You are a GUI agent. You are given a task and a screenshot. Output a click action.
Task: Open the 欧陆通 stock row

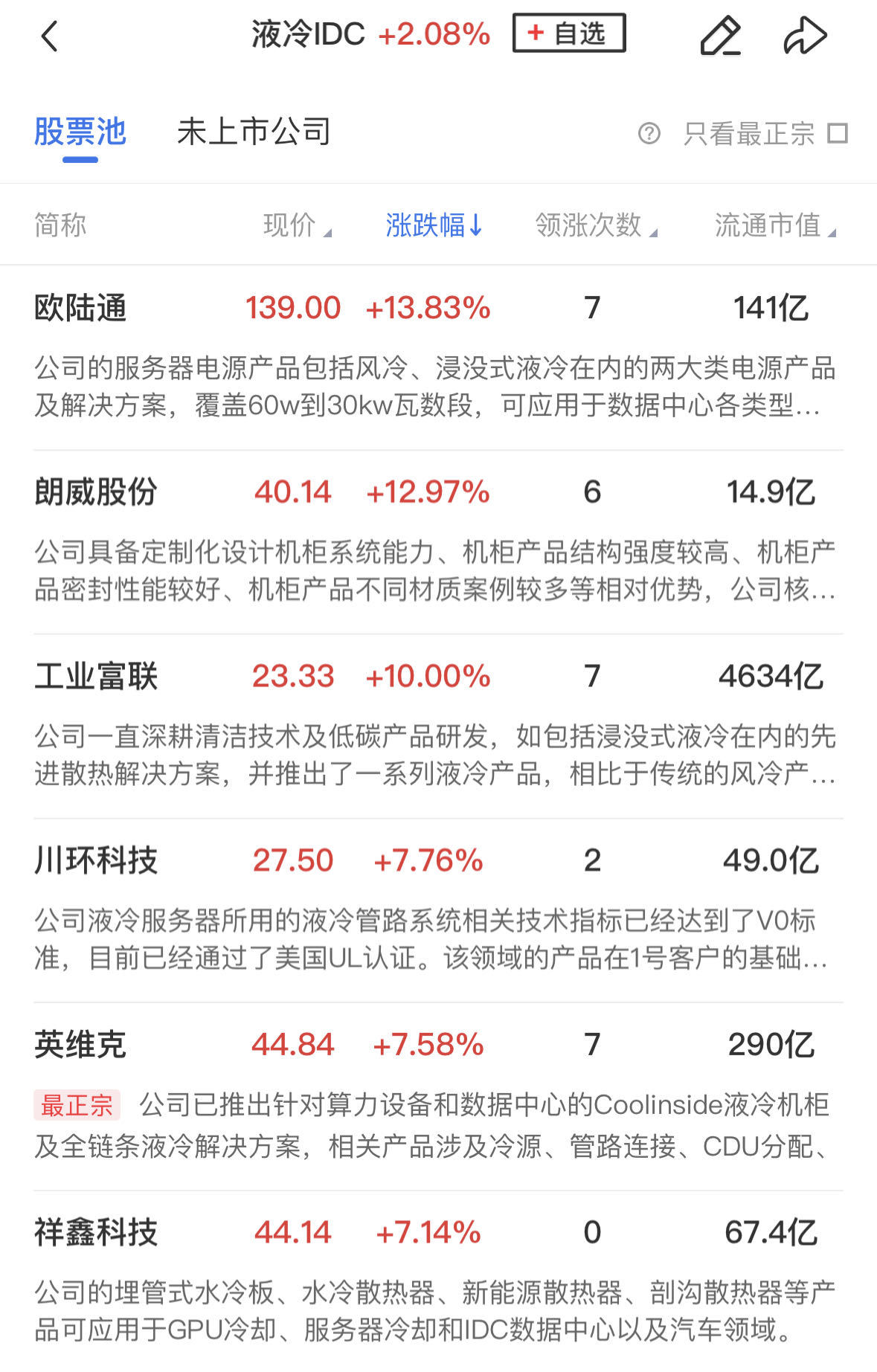tap(80, 308)
